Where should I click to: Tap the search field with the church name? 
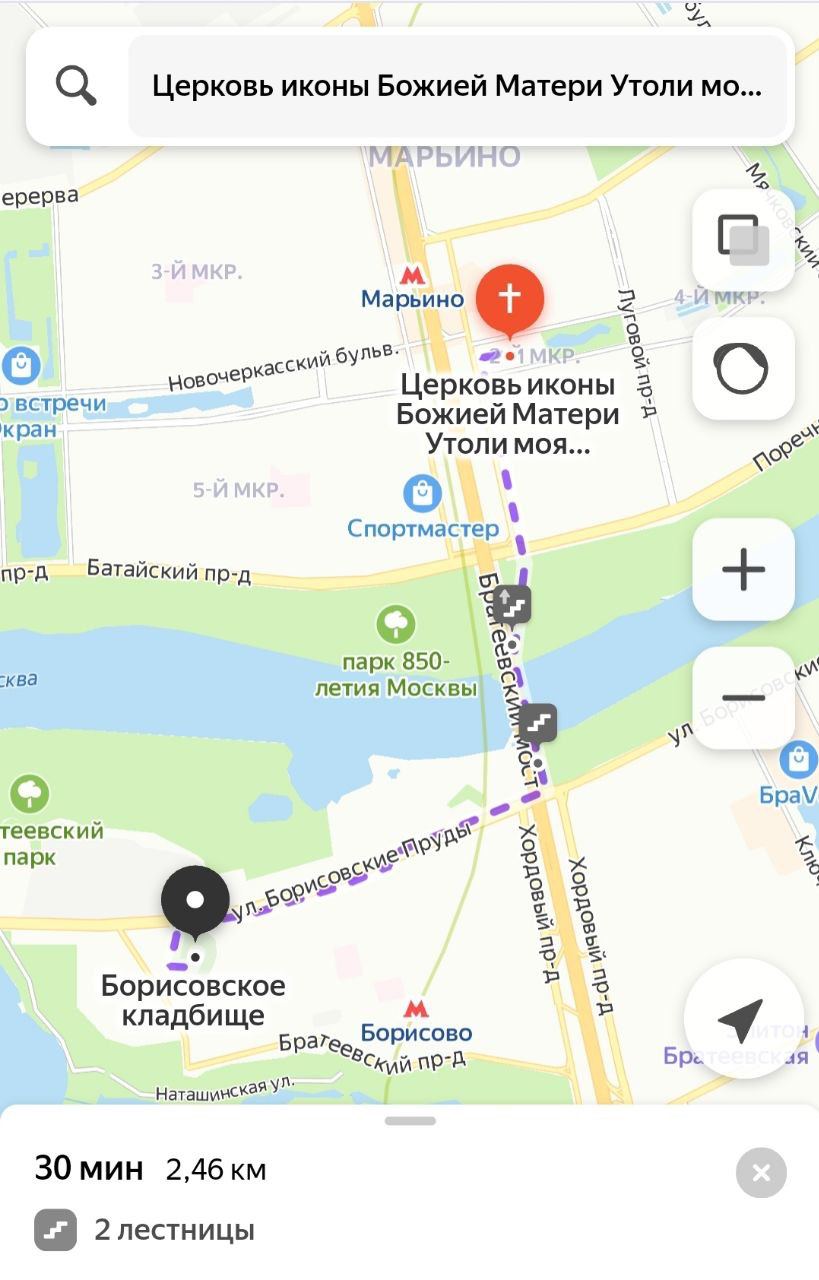[x=457, y=87]
